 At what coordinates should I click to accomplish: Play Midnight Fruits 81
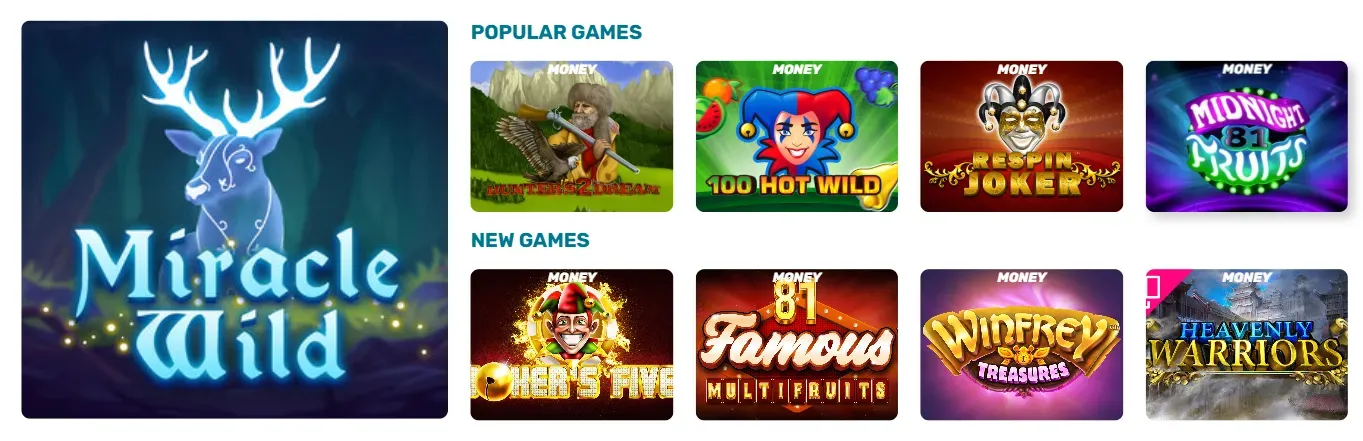(1246, 137)
